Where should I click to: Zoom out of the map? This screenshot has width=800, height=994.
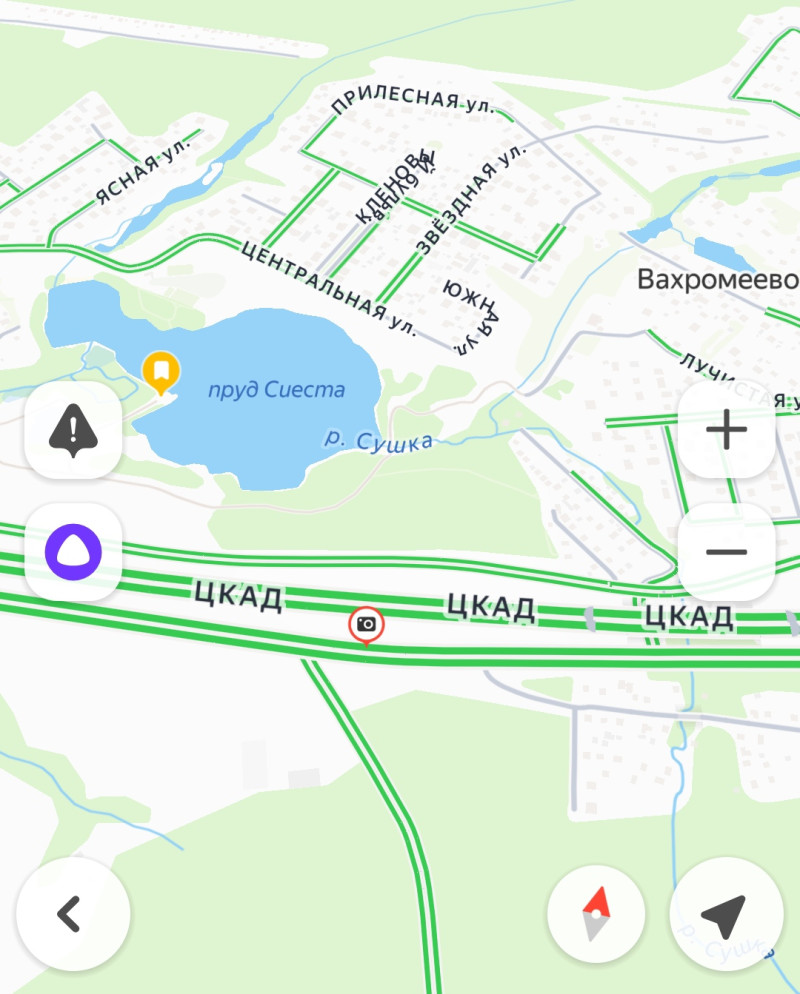(x=727, y=552)
